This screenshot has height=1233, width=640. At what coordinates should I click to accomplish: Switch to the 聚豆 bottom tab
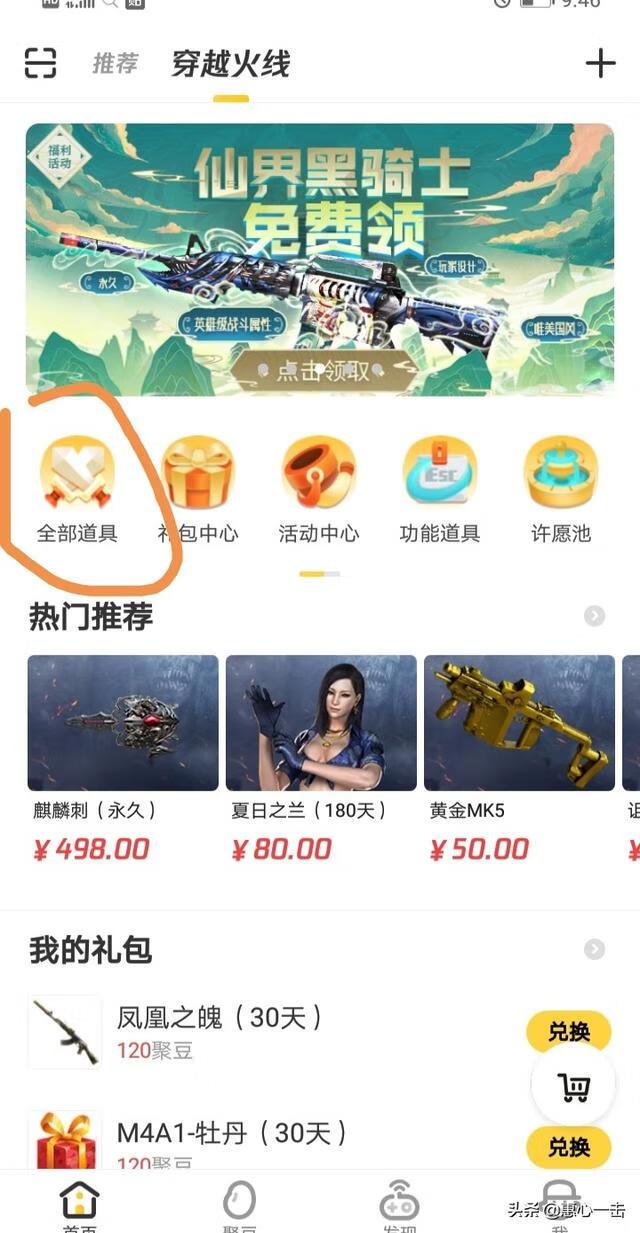pyautogui.click(x=238, y=1205)
